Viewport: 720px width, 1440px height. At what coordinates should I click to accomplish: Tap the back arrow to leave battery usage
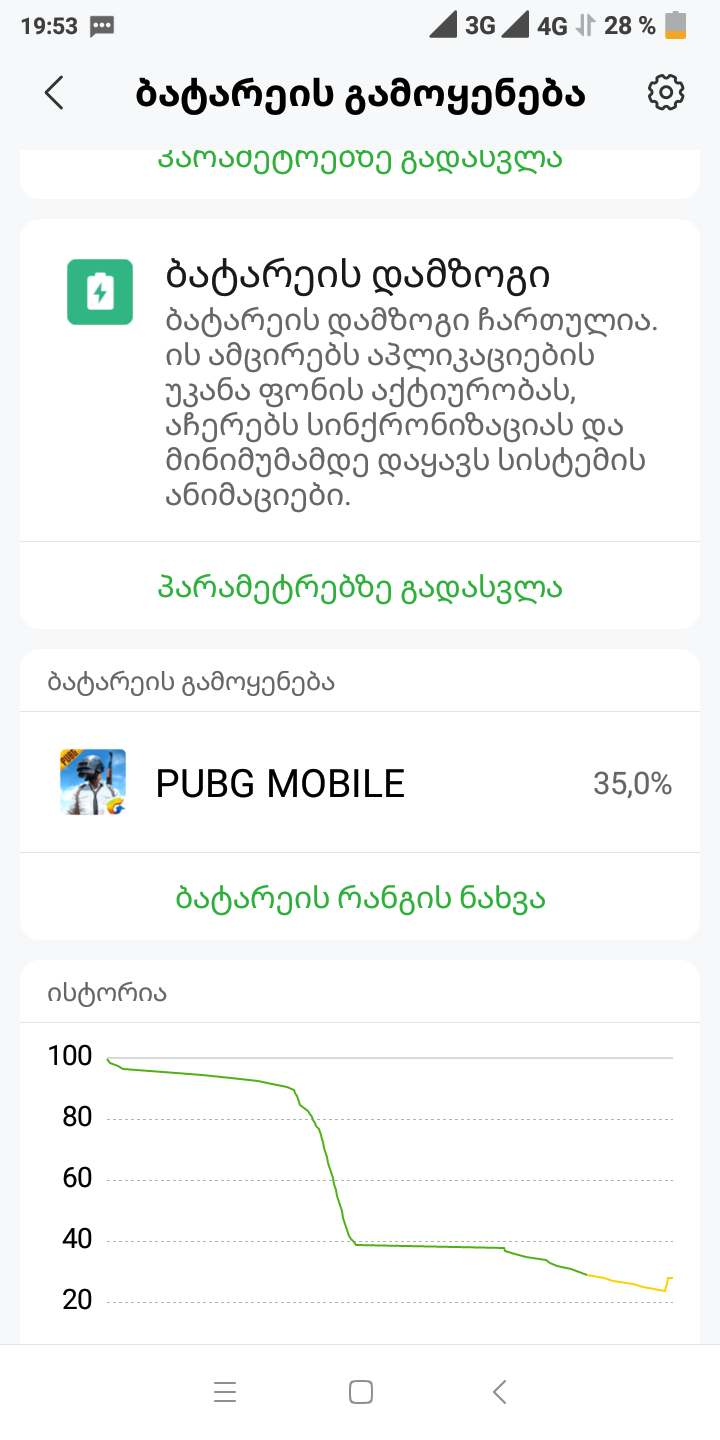(53, 92)
